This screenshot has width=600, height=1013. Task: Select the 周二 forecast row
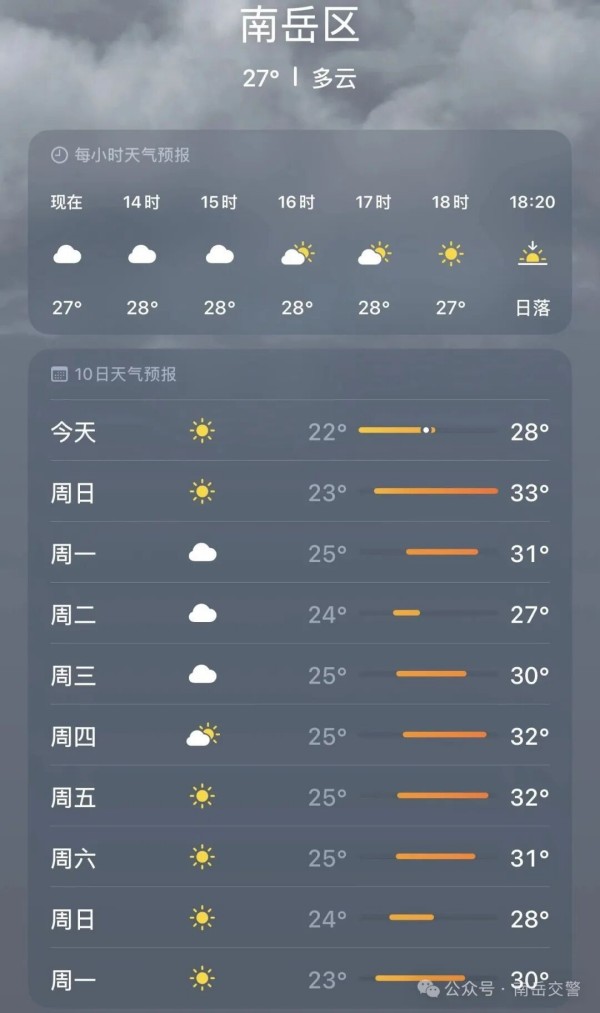[x=300, y=614]
